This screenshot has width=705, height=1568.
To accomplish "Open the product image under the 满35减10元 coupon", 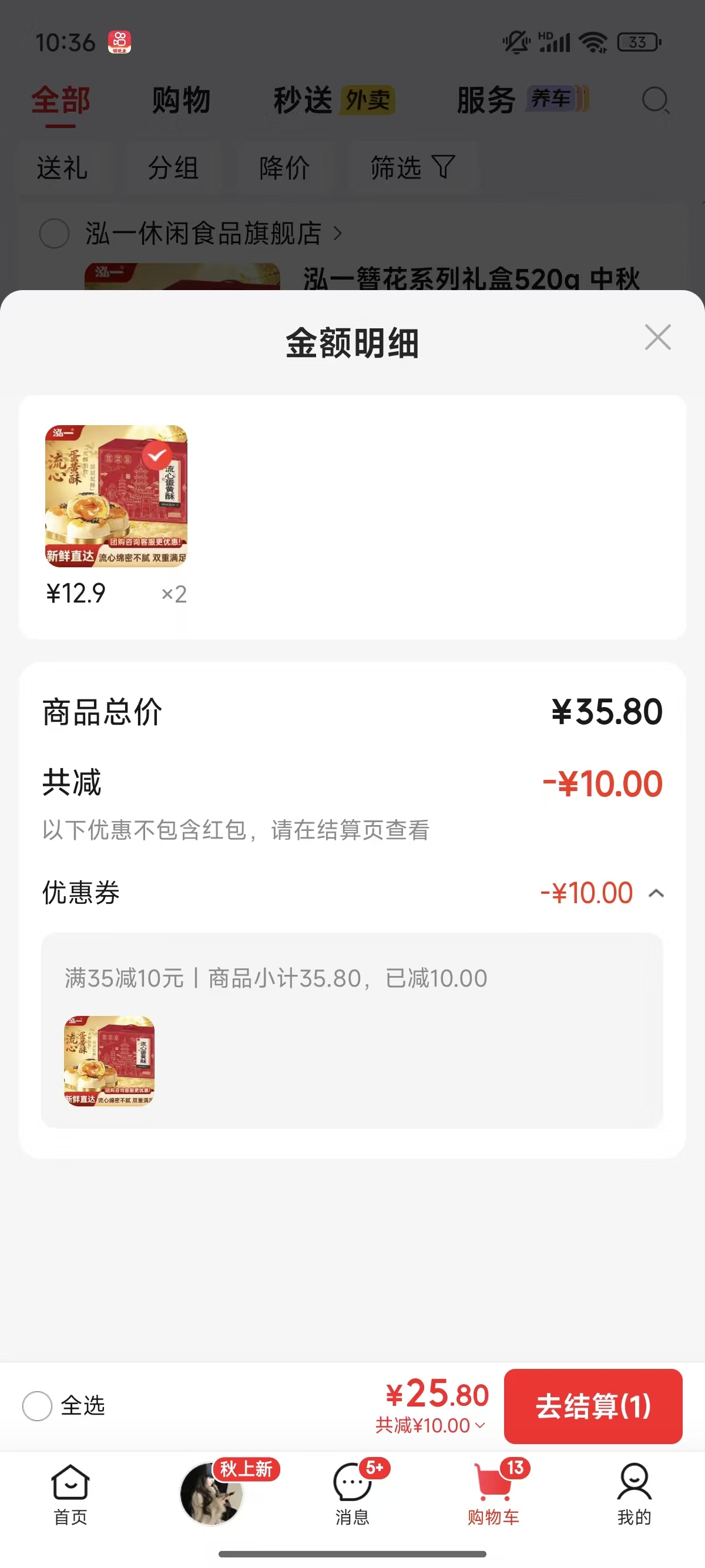I will coord(109,1061).
